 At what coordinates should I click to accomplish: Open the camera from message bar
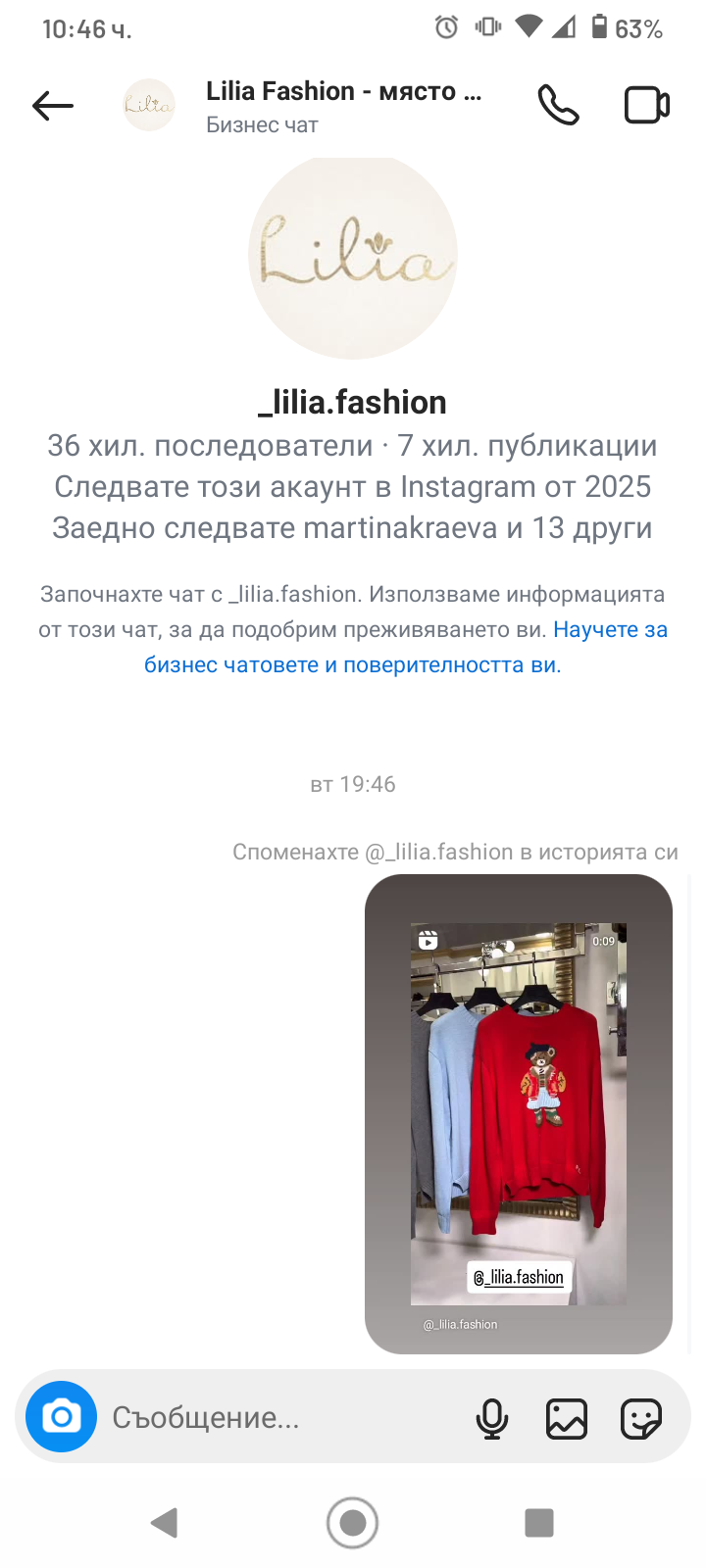click(x=61, y=1416)
